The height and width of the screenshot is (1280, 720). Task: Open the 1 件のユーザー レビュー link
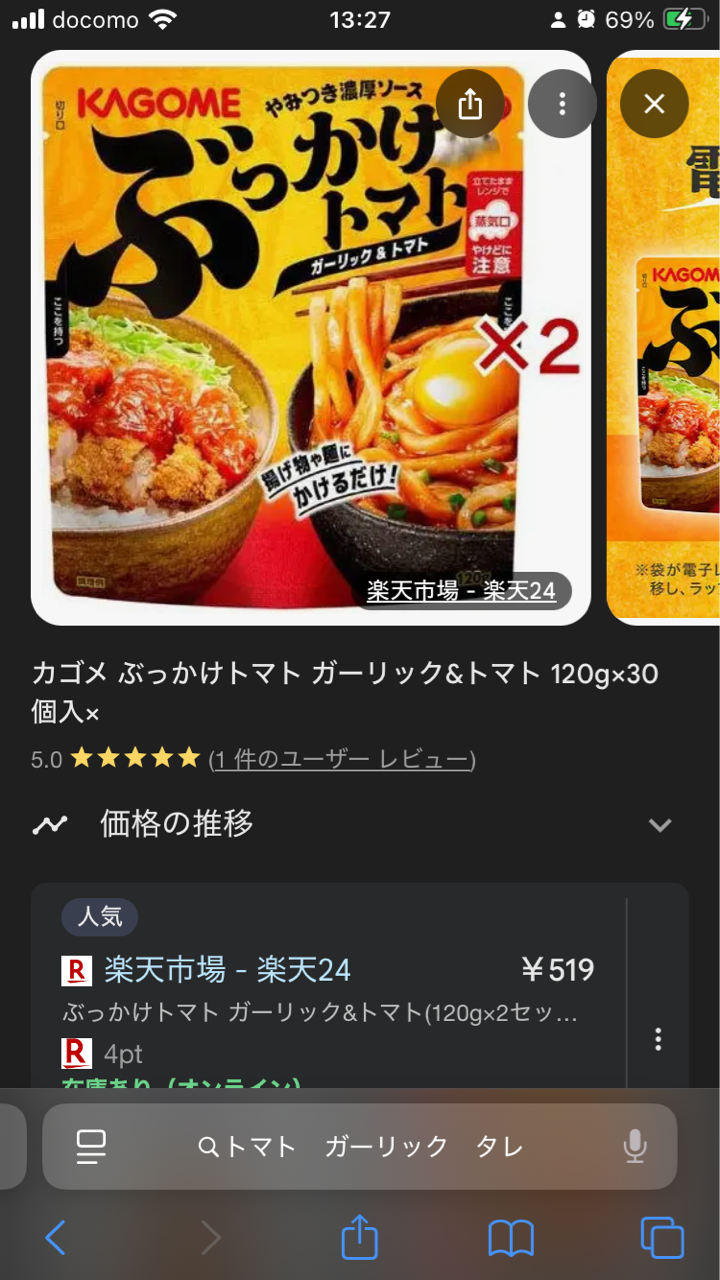[x=342, y=759]
